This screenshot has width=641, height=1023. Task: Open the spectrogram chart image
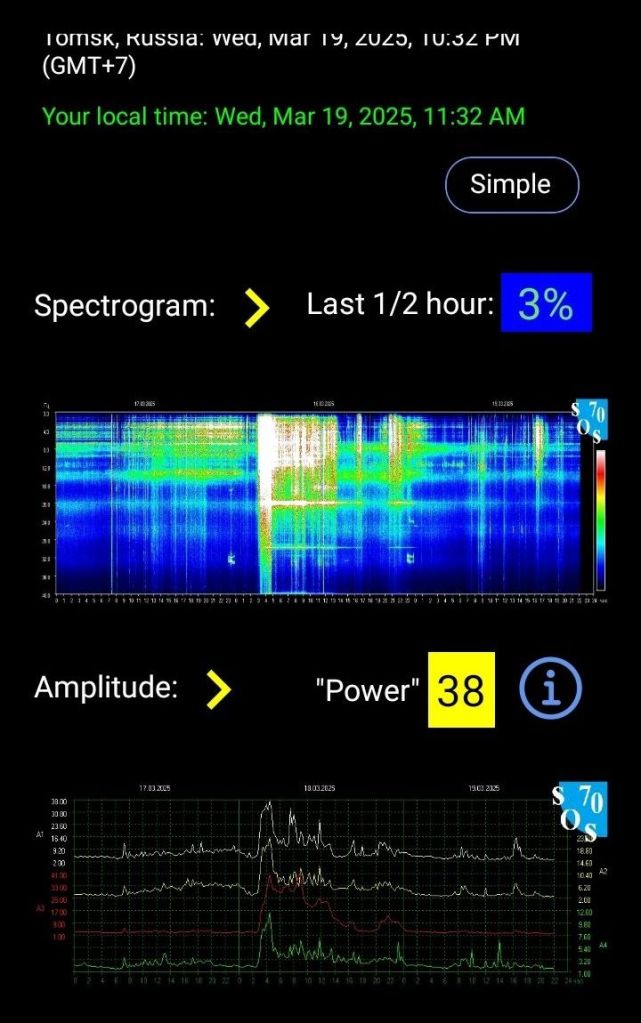pos(320,502)
